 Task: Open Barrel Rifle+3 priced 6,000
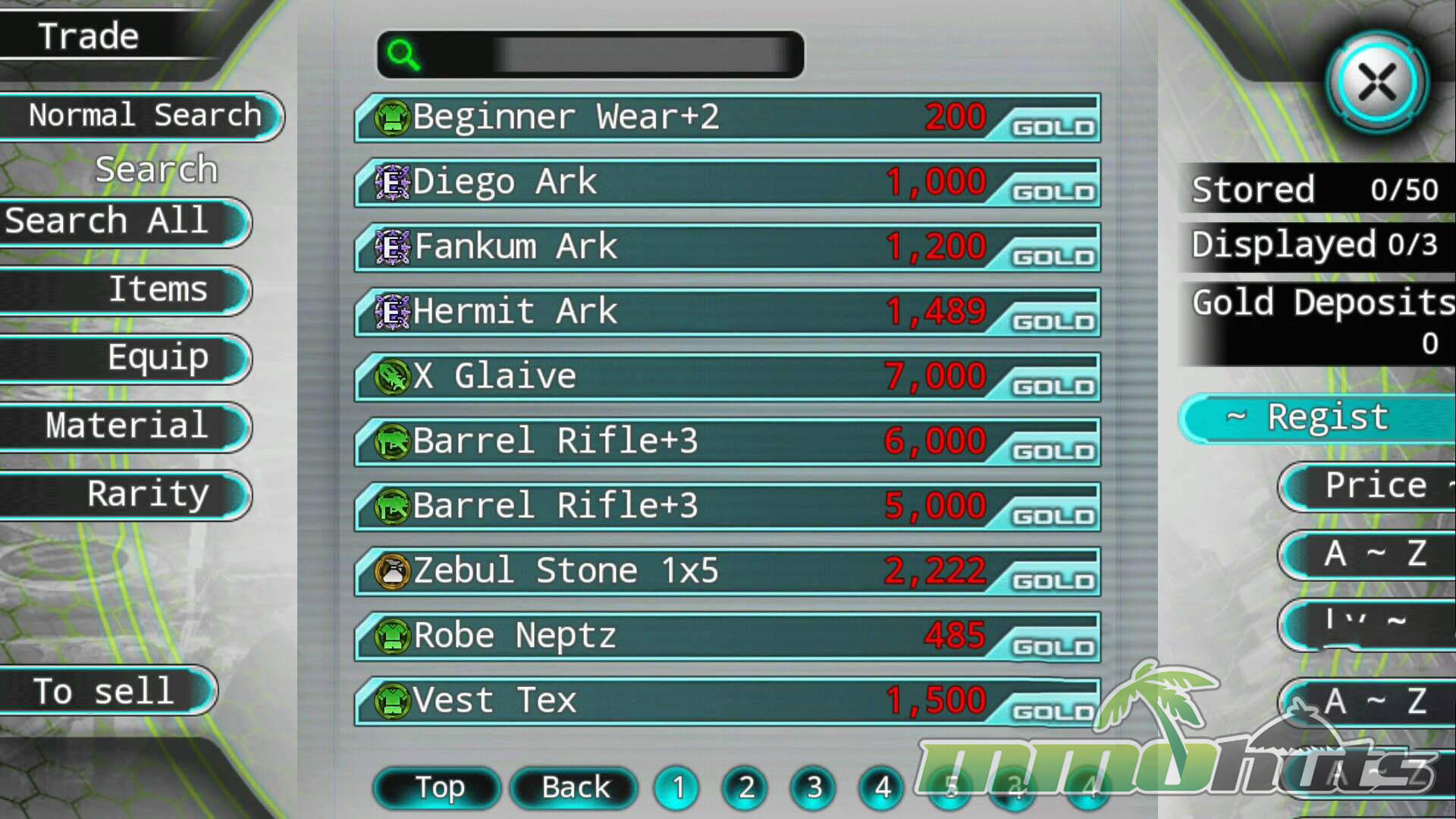pos(726,441)
